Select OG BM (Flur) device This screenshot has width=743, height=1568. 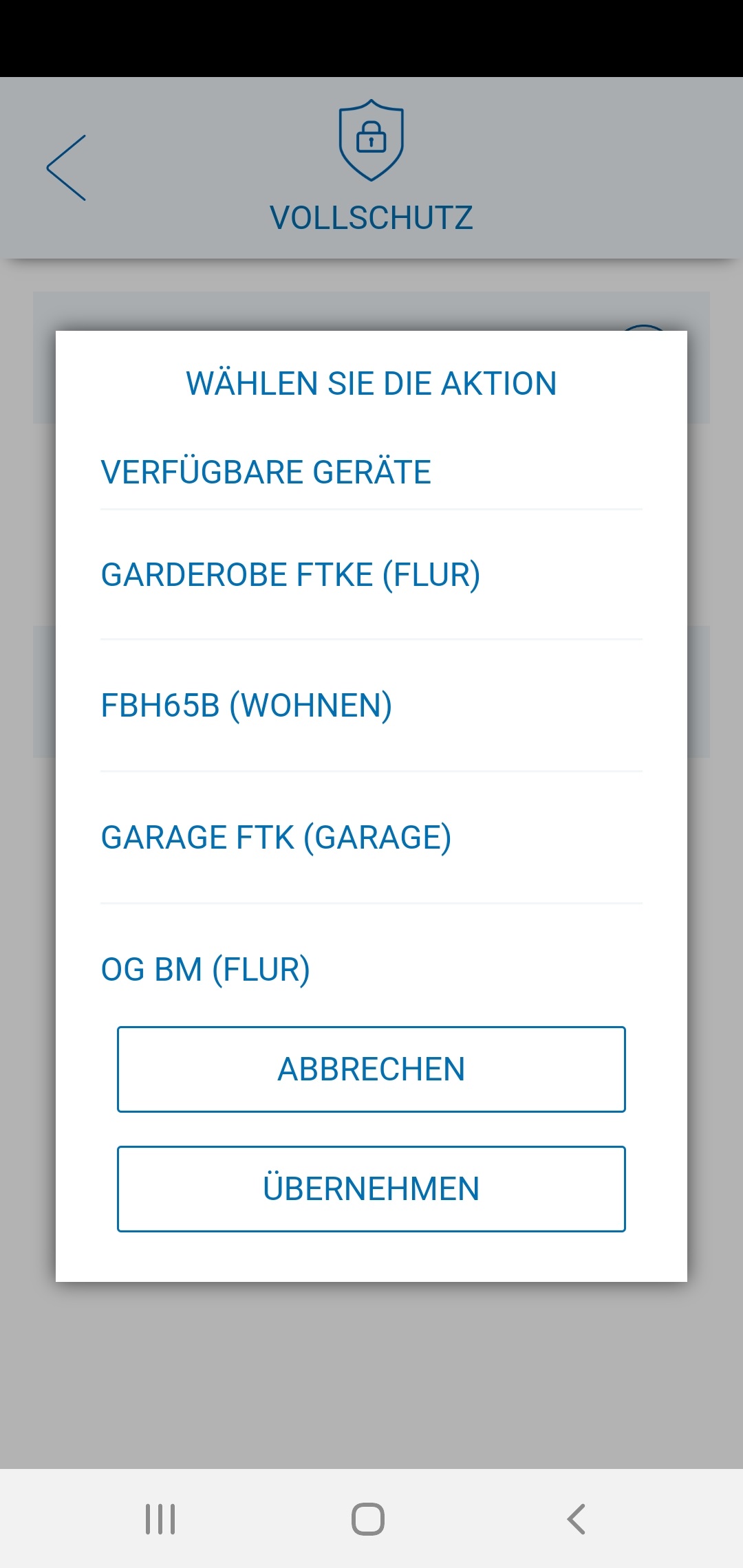(205, 970)
